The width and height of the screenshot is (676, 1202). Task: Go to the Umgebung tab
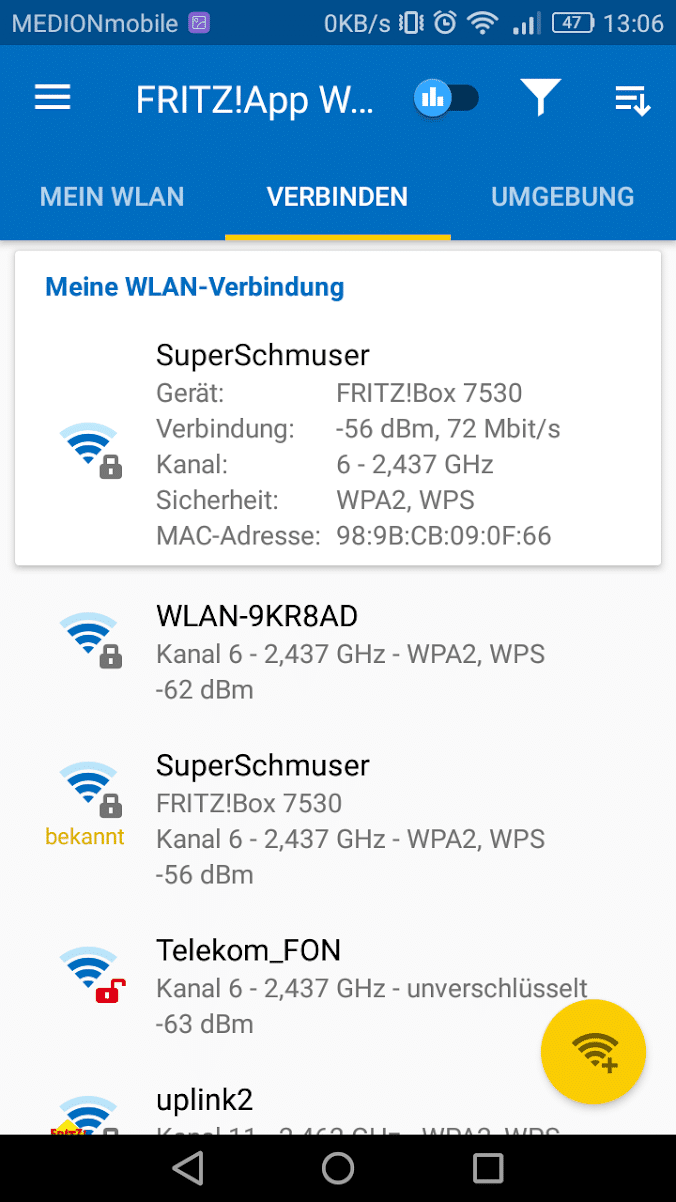pyautogui.click(x=562, y=196)
